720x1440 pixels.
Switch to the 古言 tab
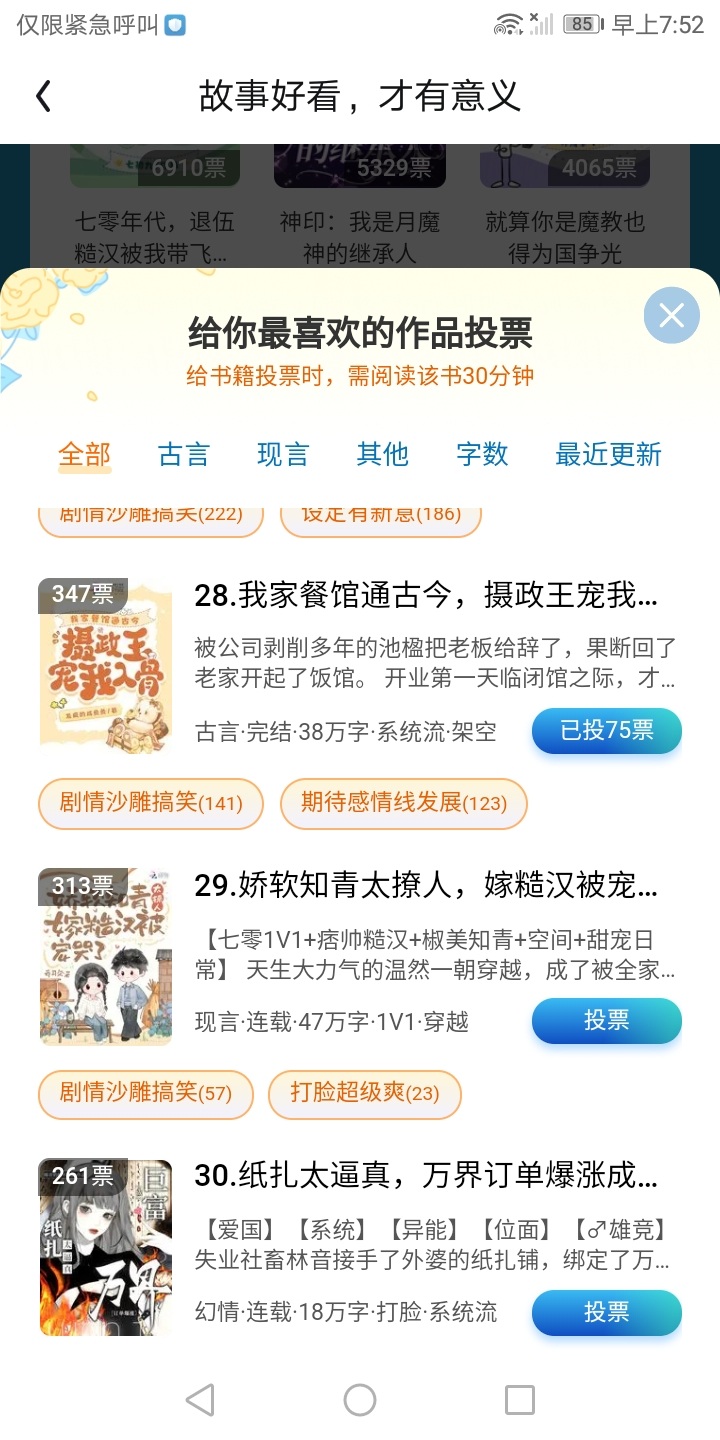click(x=184, y=455)
